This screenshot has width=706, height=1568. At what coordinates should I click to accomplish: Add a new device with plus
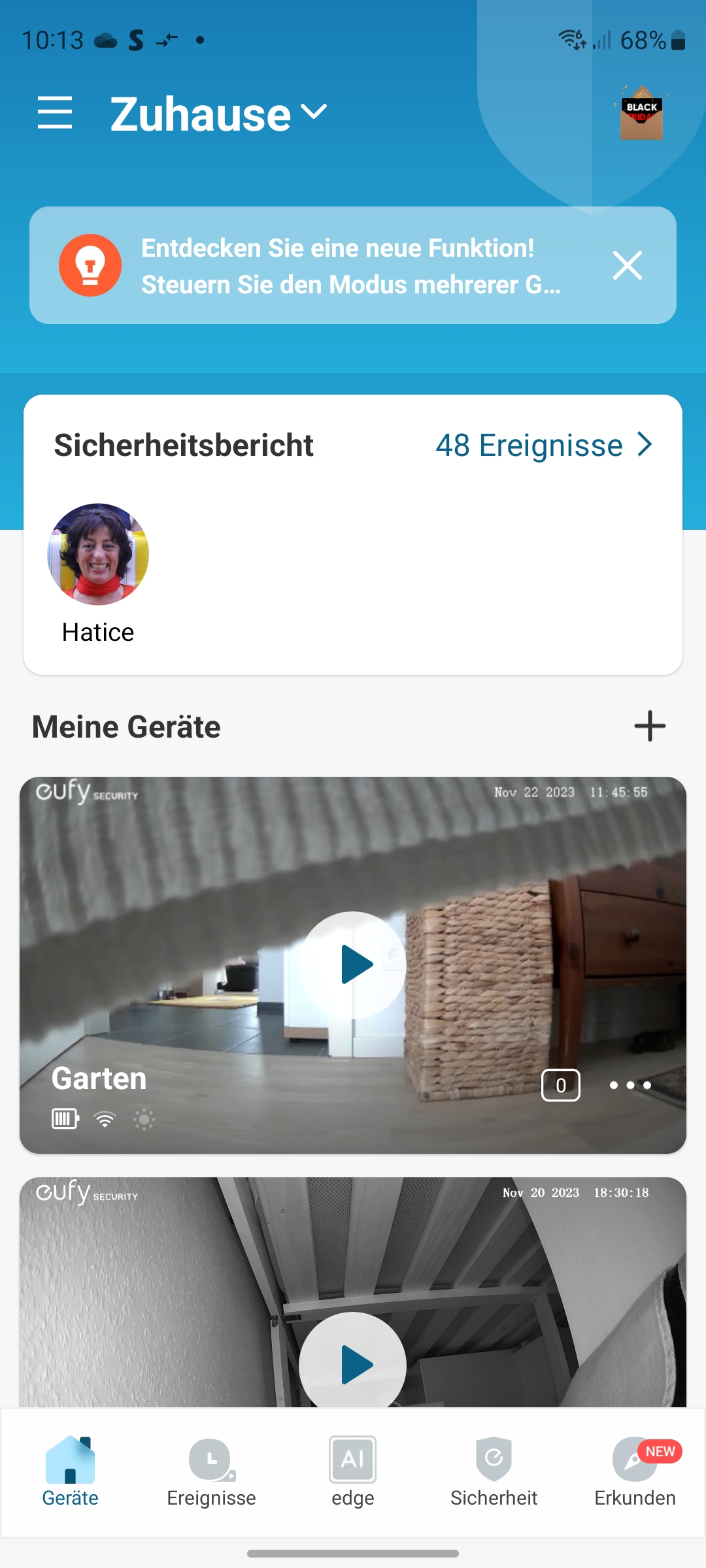pyautogui.click(x=650, y=726)
